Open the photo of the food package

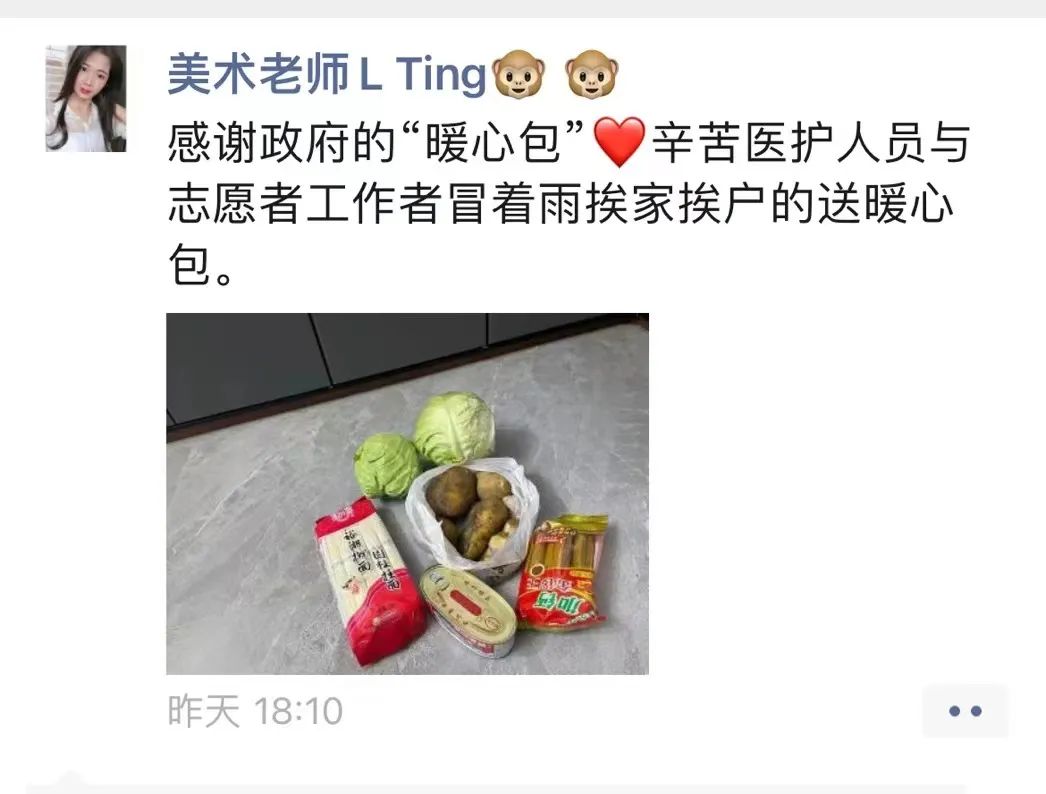pos(407,493)
